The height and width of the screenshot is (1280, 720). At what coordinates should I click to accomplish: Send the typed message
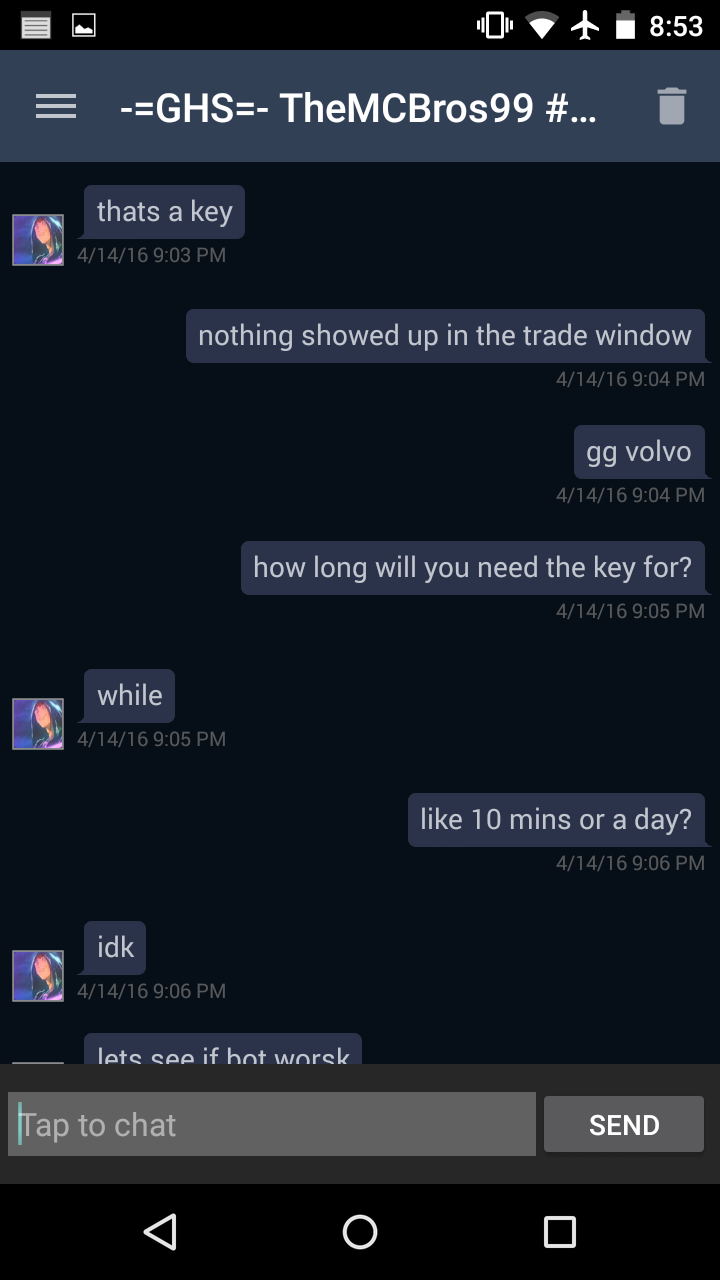624,1125
